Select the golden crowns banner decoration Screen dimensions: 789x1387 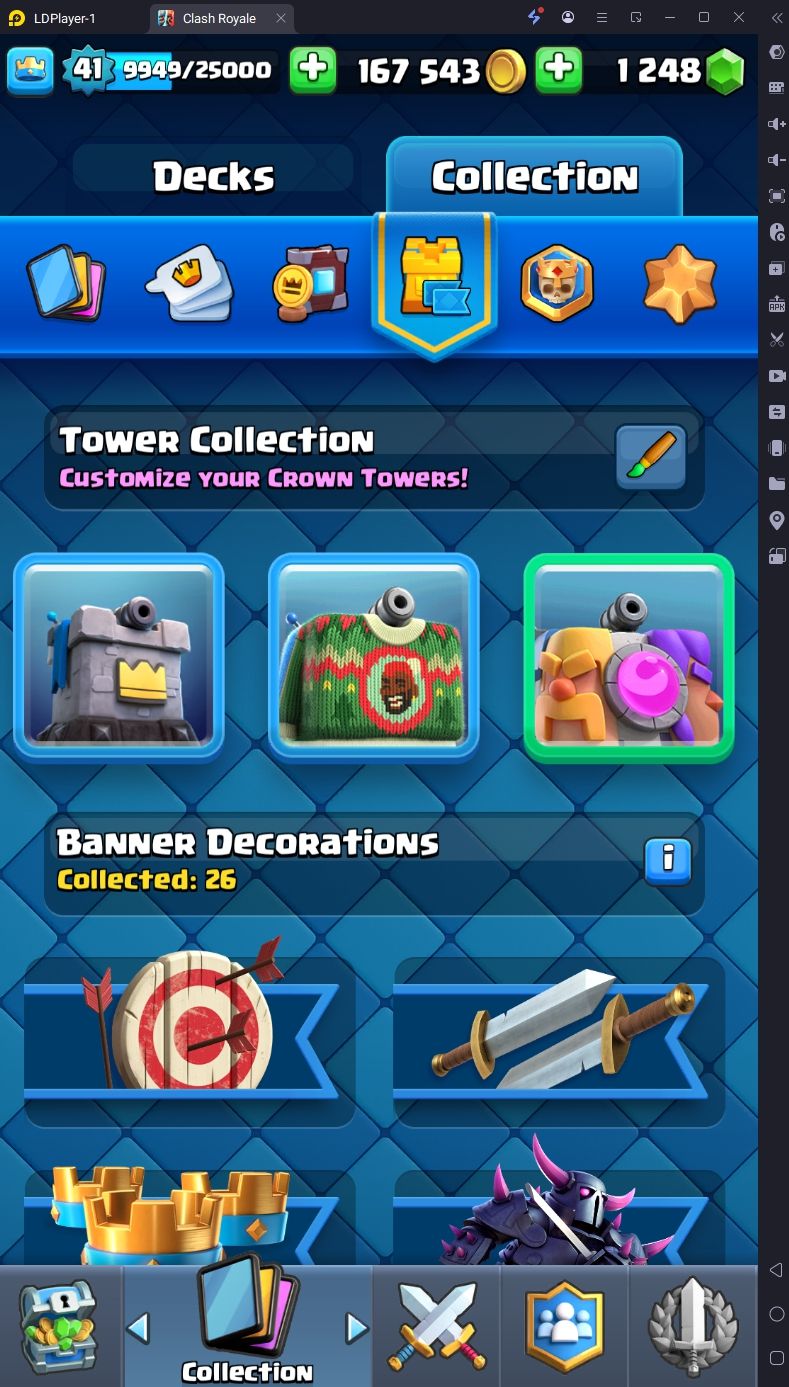coord(189,1215)
